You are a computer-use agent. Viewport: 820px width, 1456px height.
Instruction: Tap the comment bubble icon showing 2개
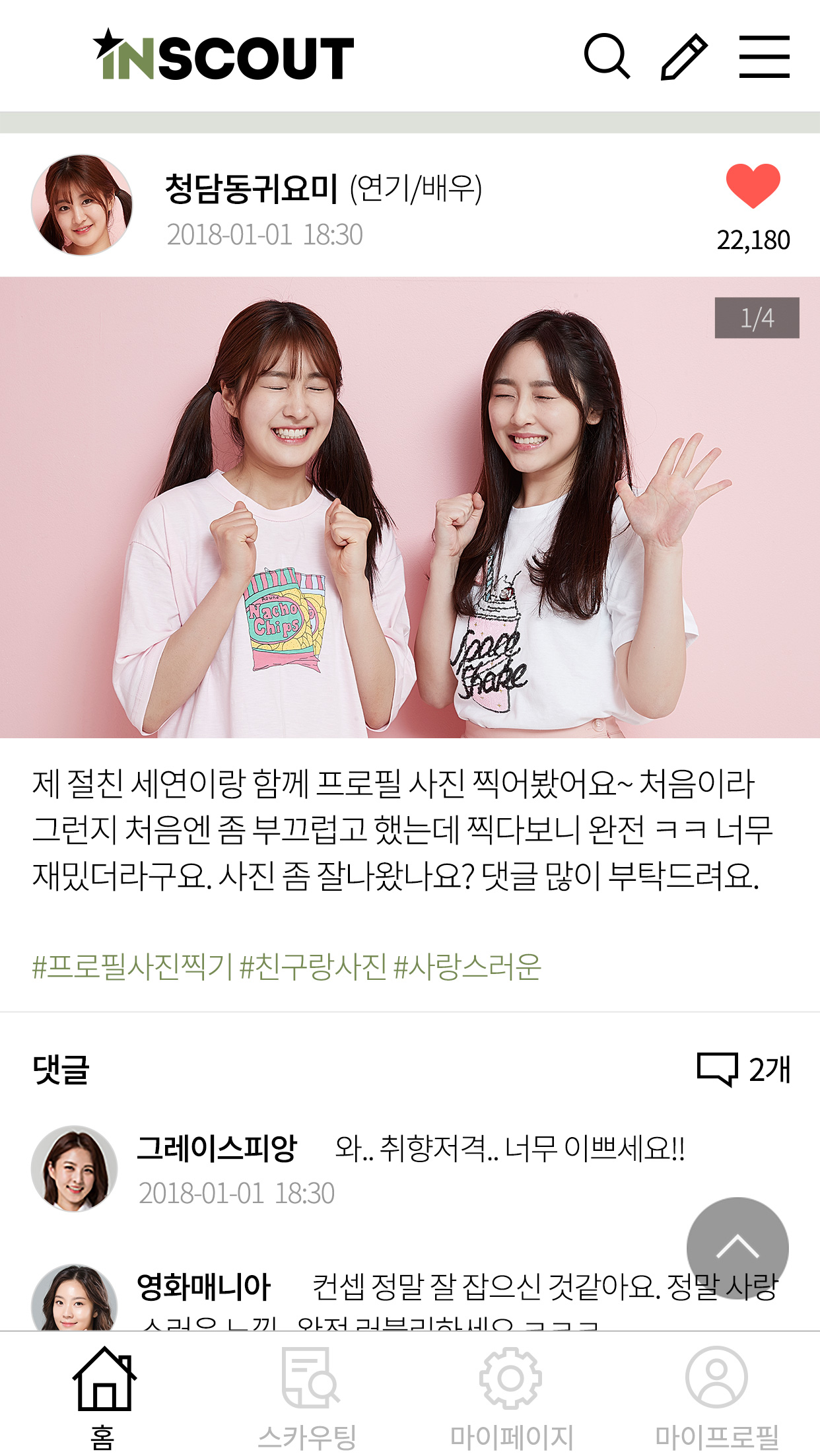point(718,1069)
